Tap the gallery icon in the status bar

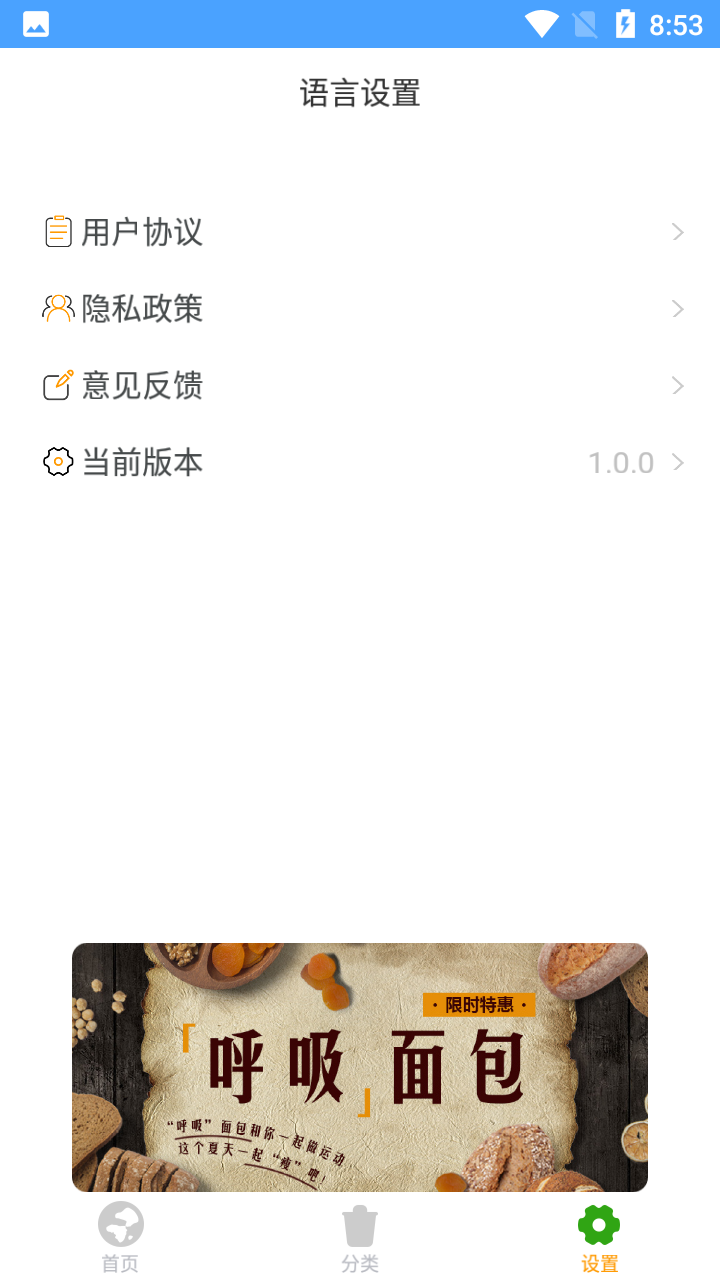coord(35,24)
